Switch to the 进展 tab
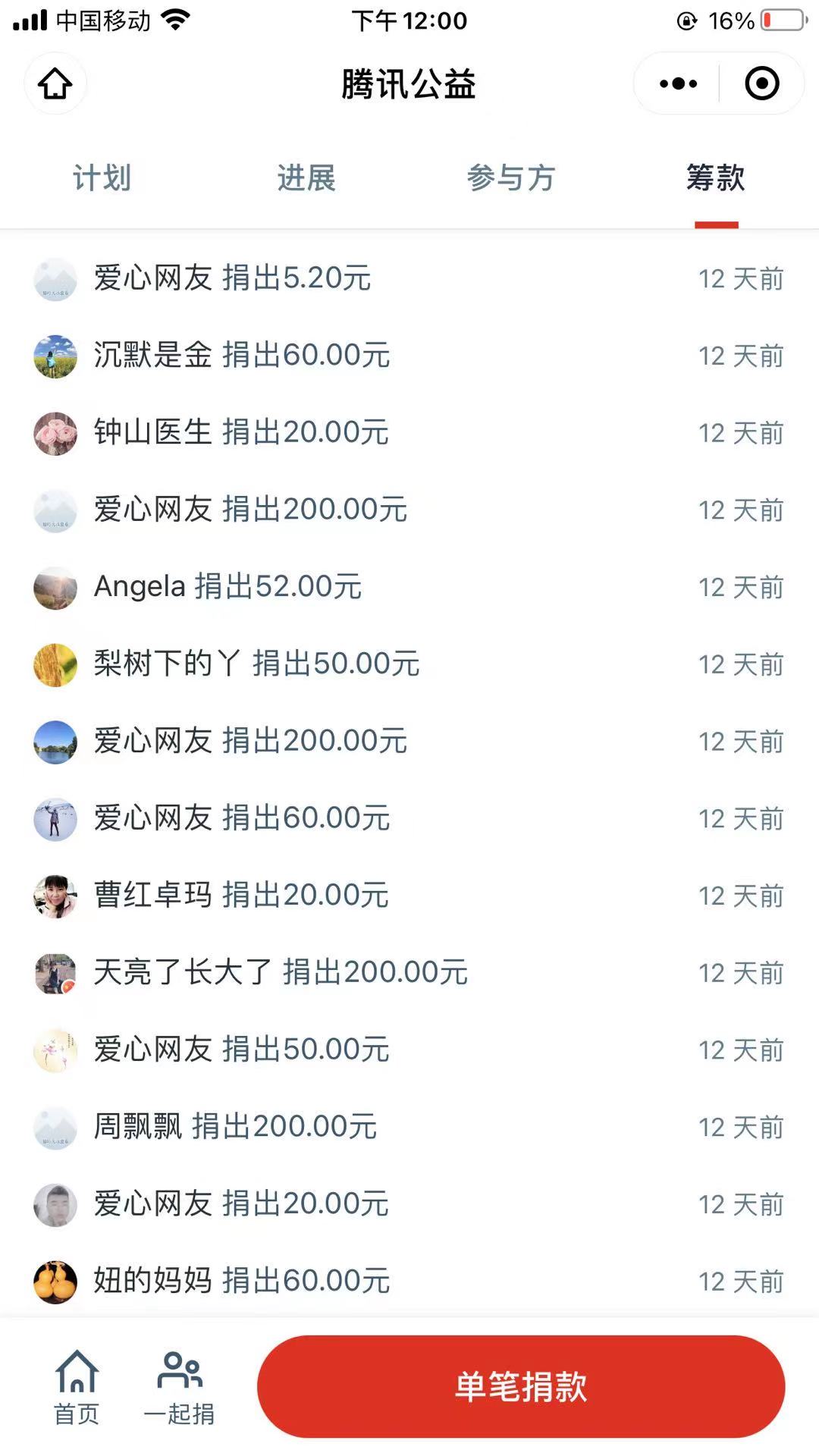 [x=306, y=179]
